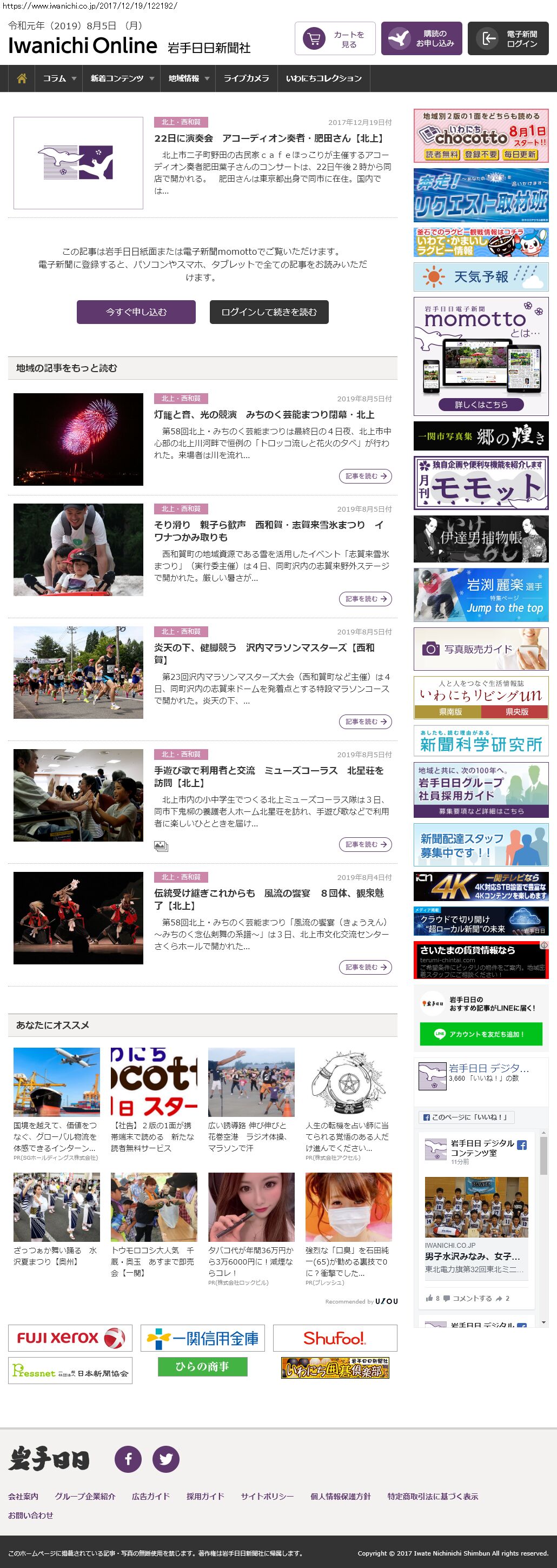Tap 今すぐ申し込む button

pos(136,312)
